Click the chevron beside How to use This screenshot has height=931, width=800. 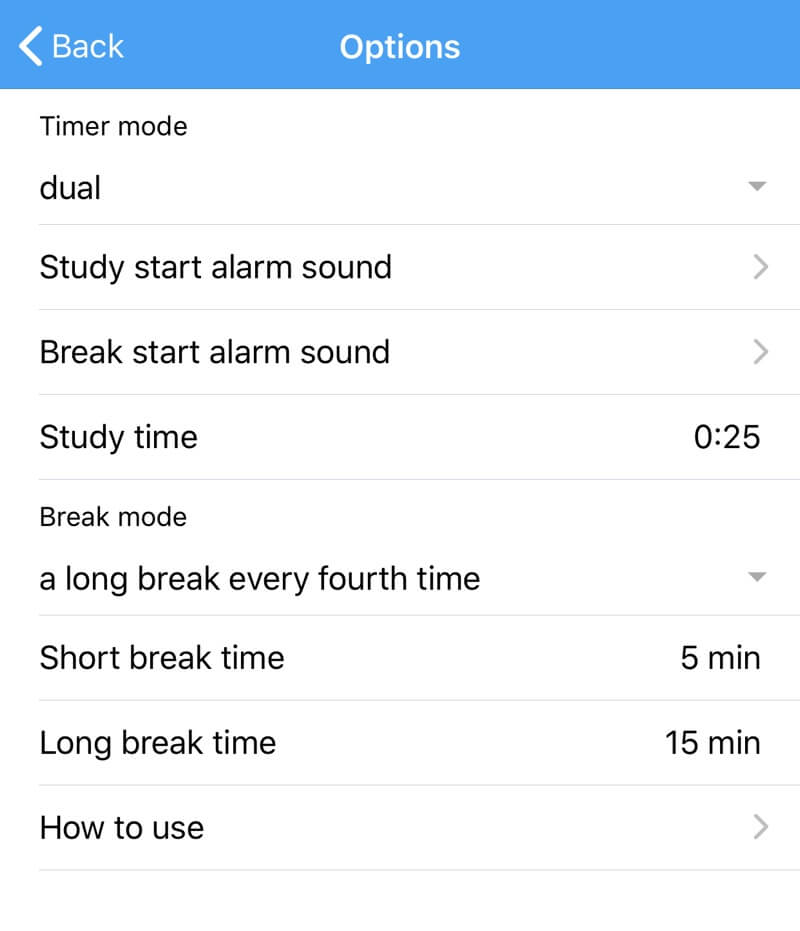761,827
